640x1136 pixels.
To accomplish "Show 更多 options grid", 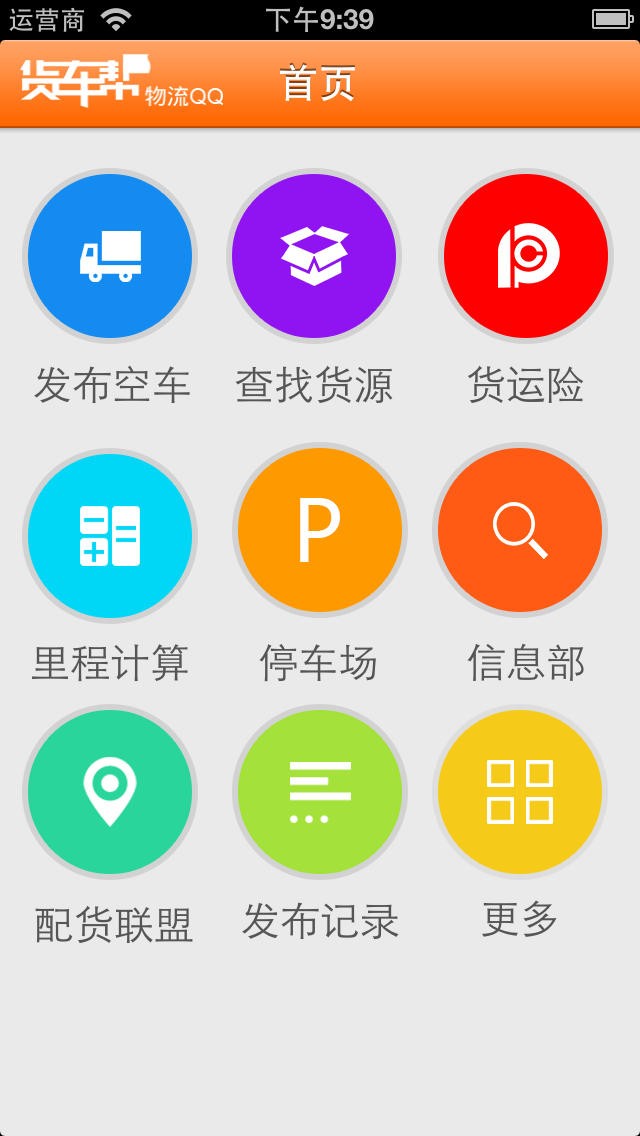I will pos(520,792).
